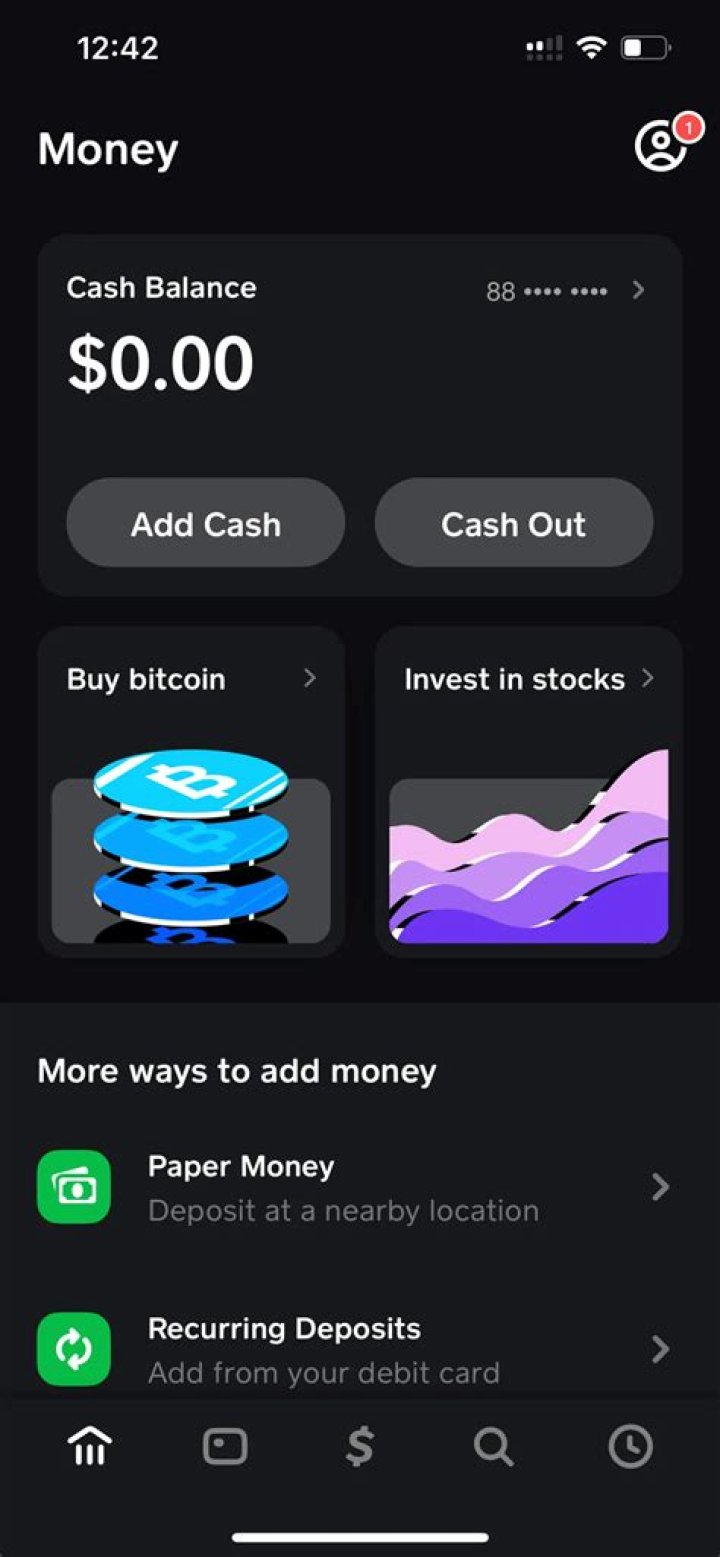This screenshot has width=720, height=1557.
Task: View activity via the clock icon
Action: (628, 1444)
